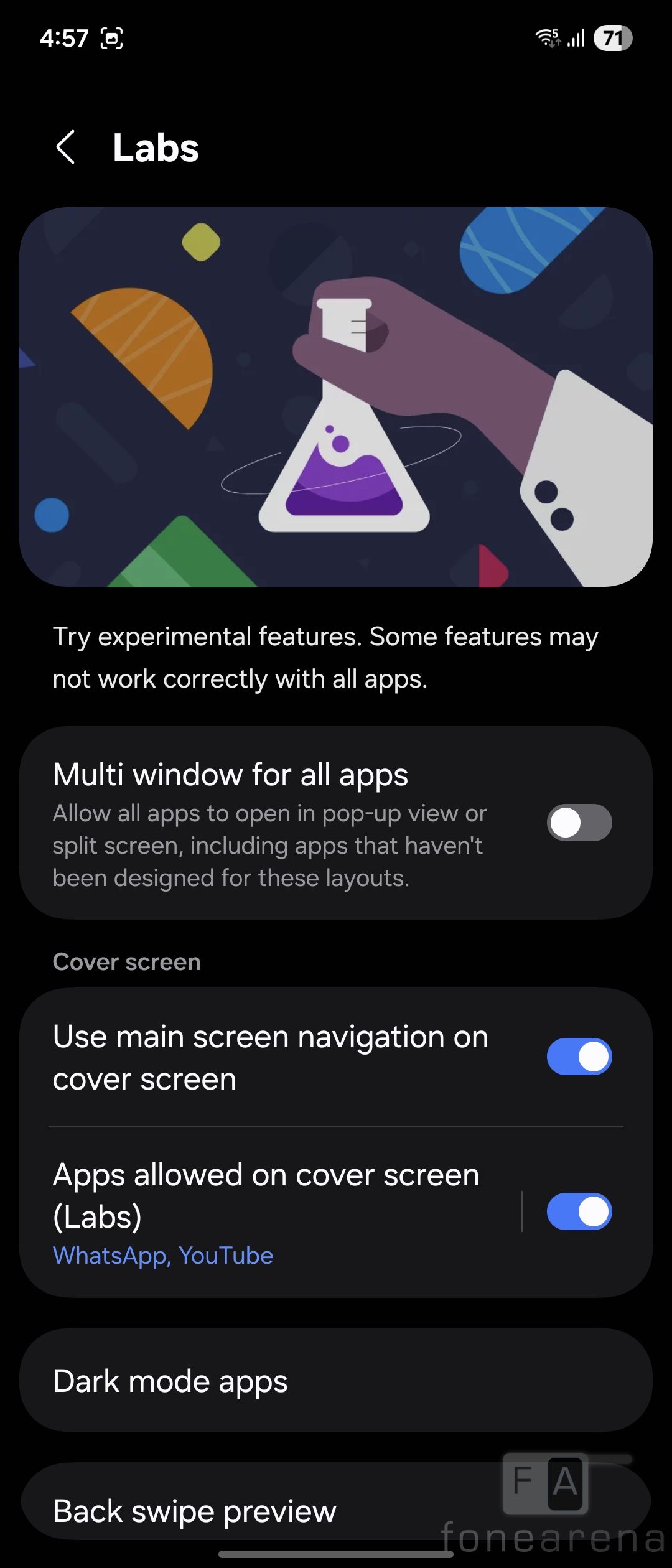Go back from the Labs screen

pos(65,147)
